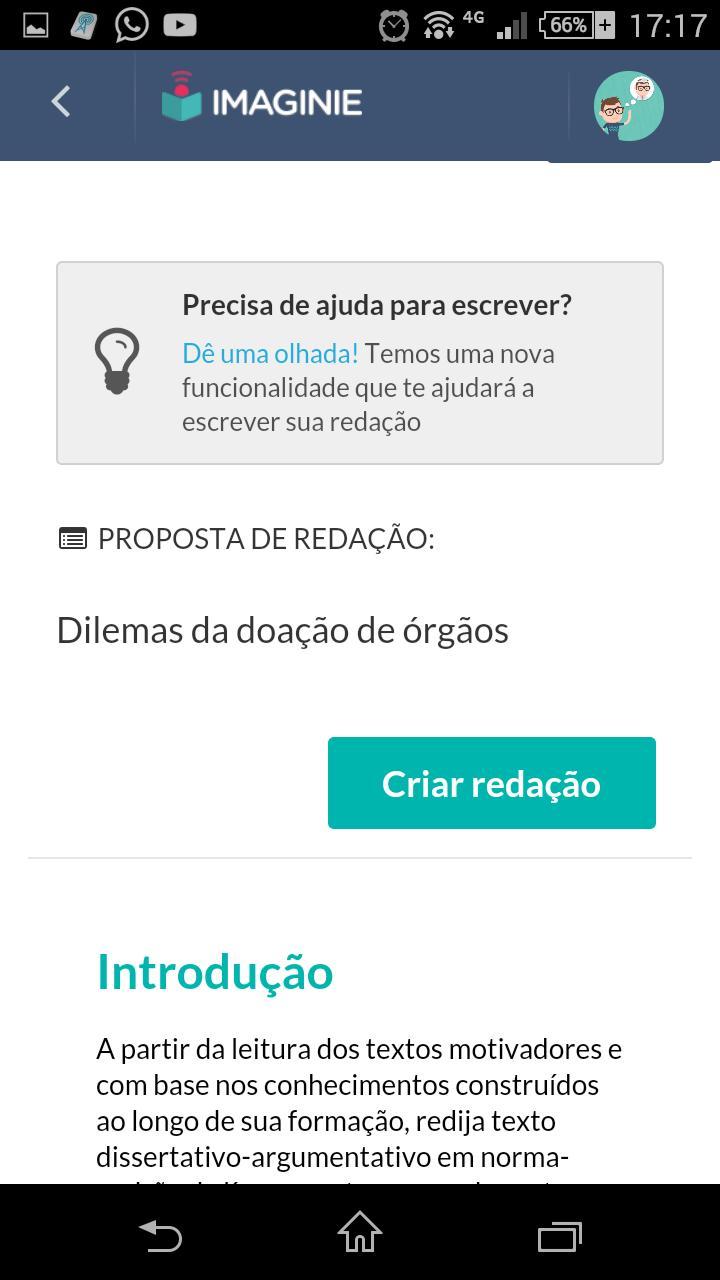Open the recent apps navigation button
The width and height of the screenshot is (720, 1280).
558,1236
